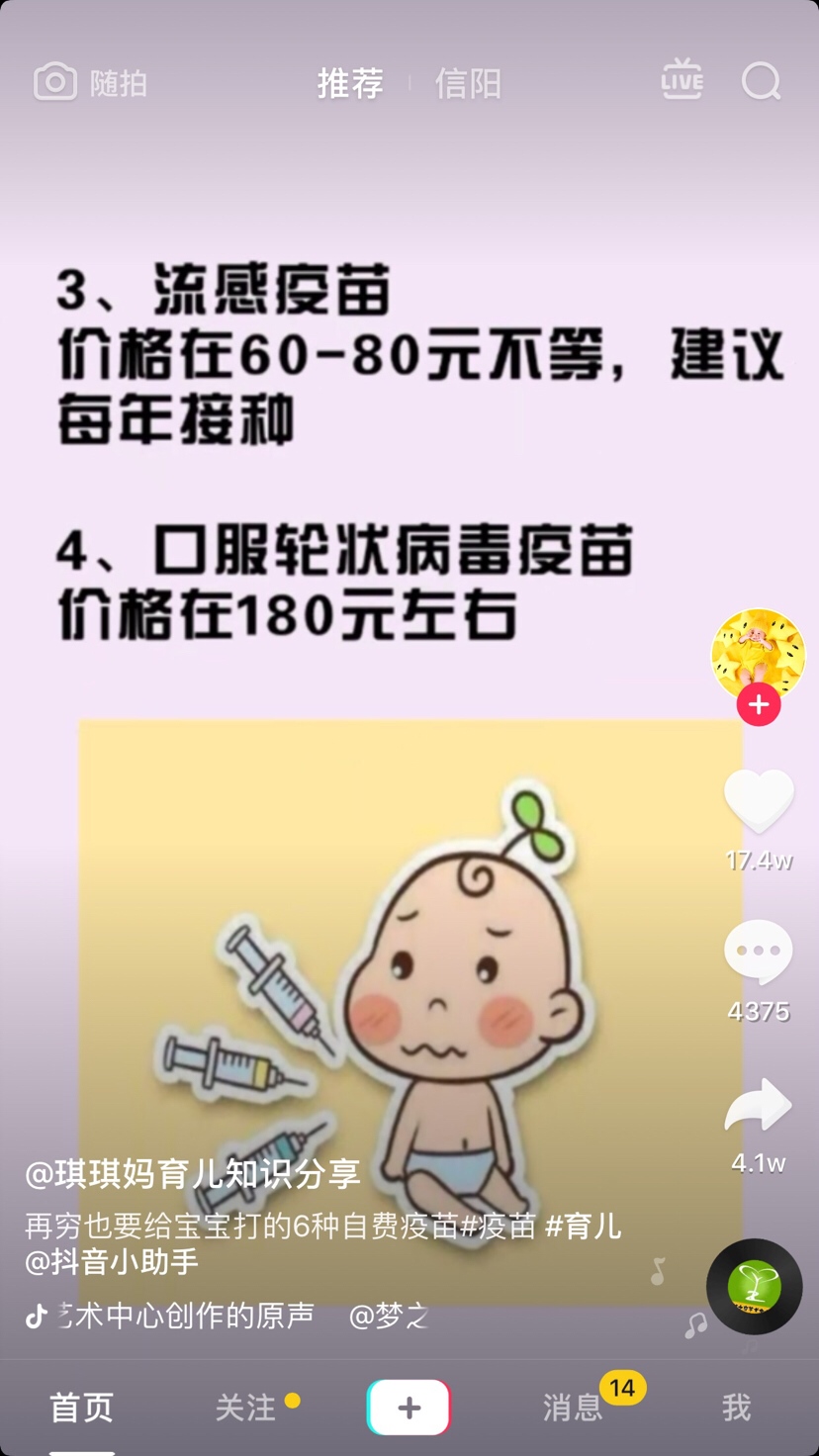Open the creator's avatar profile
This screenshot has width=819, height=1456.
758,654
